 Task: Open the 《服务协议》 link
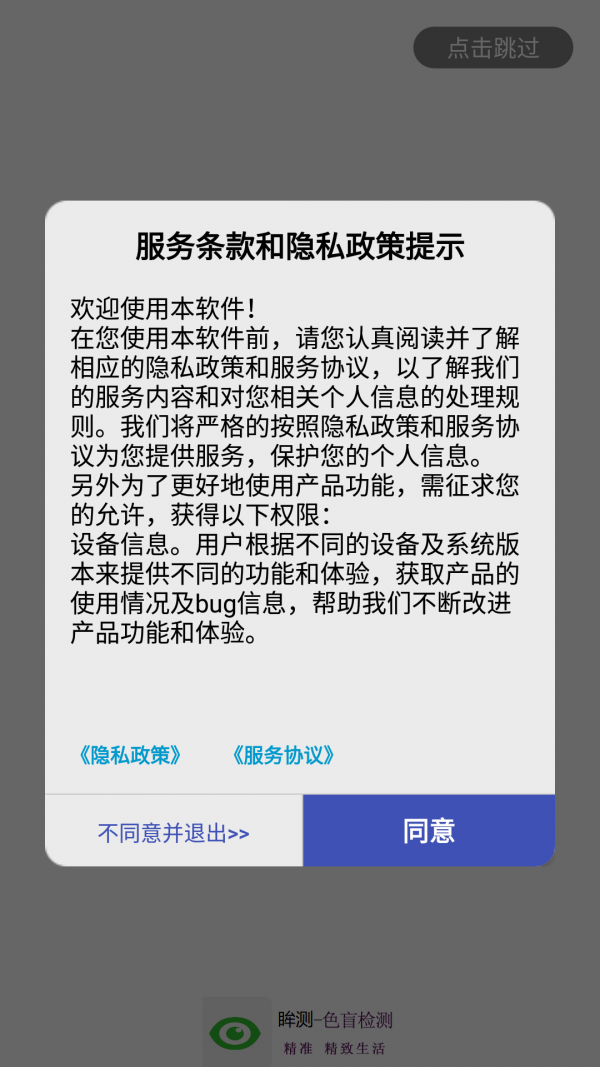click(x=282, y=755)
